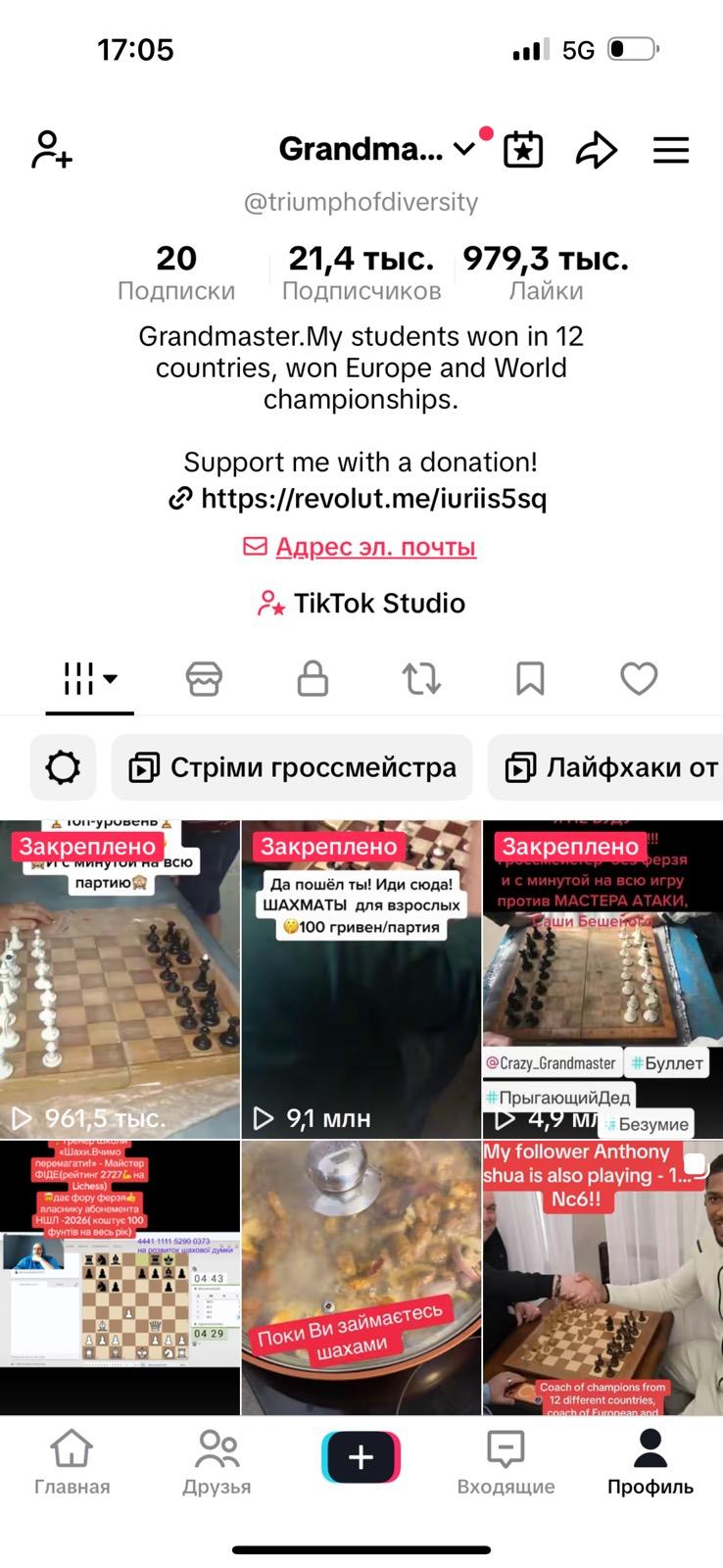Open the hamburger menu icon

click(x=671, y=150)
